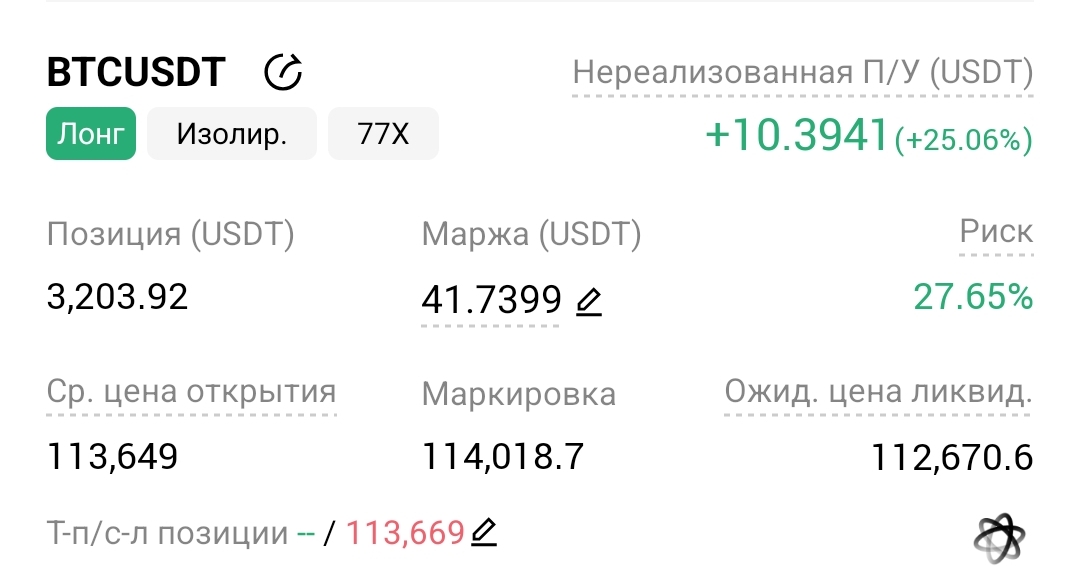Image resolution: width=1080 pixels, height=566 pixels.
Task: Show the Ср. цена открытия explanation
Action: (x=191, y=391)
